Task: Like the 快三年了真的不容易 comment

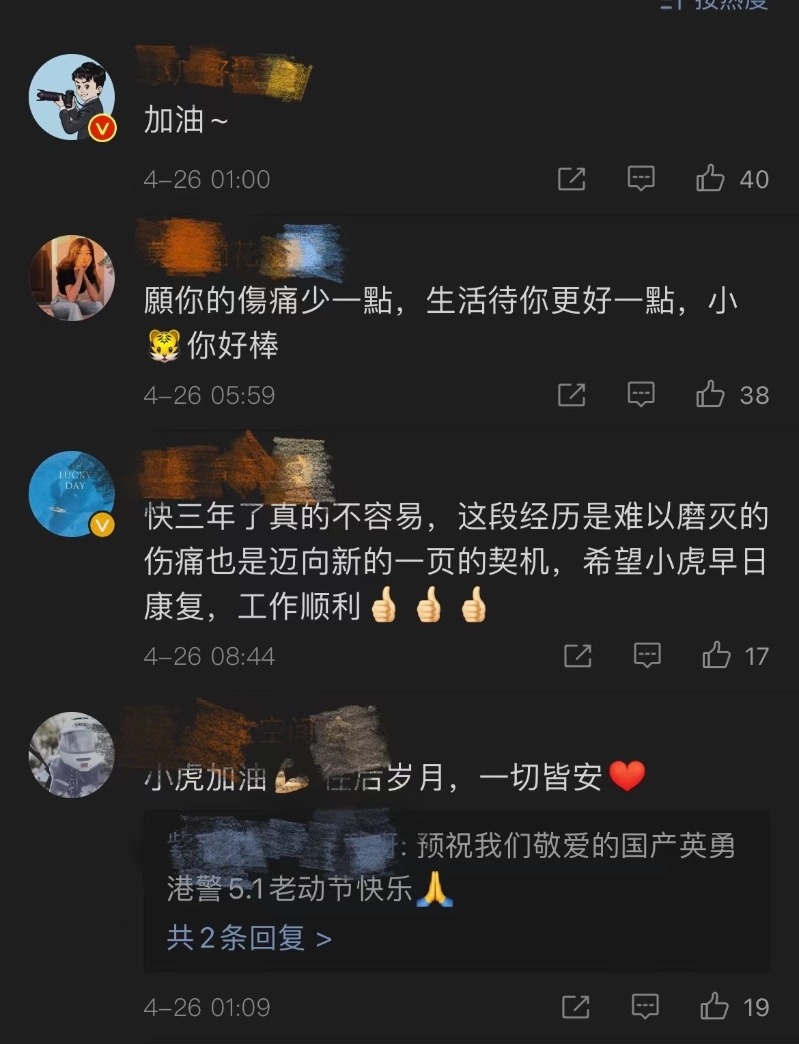Action: (717, 656)
